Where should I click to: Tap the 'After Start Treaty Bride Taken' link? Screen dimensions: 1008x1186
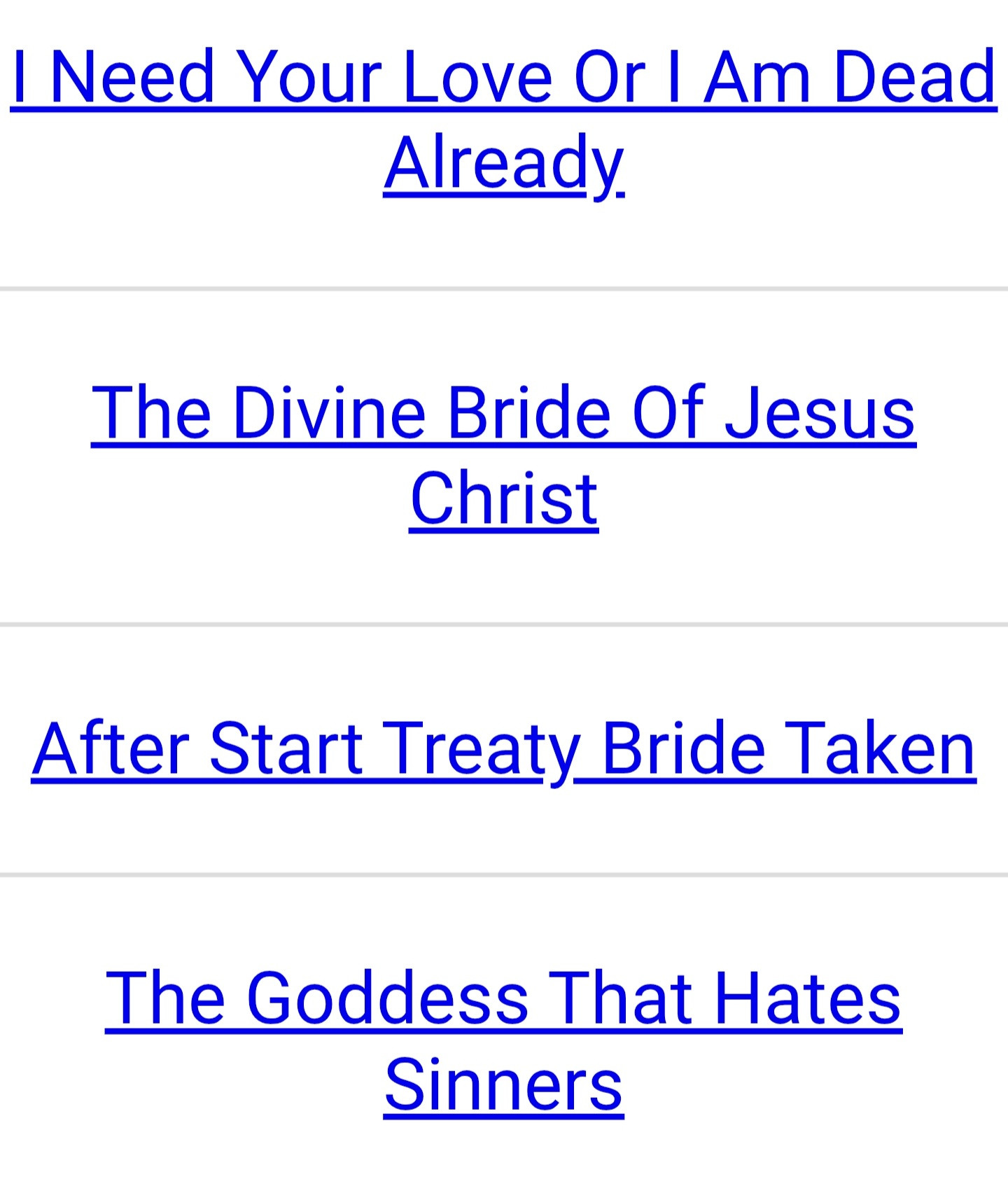coord(503,749)
